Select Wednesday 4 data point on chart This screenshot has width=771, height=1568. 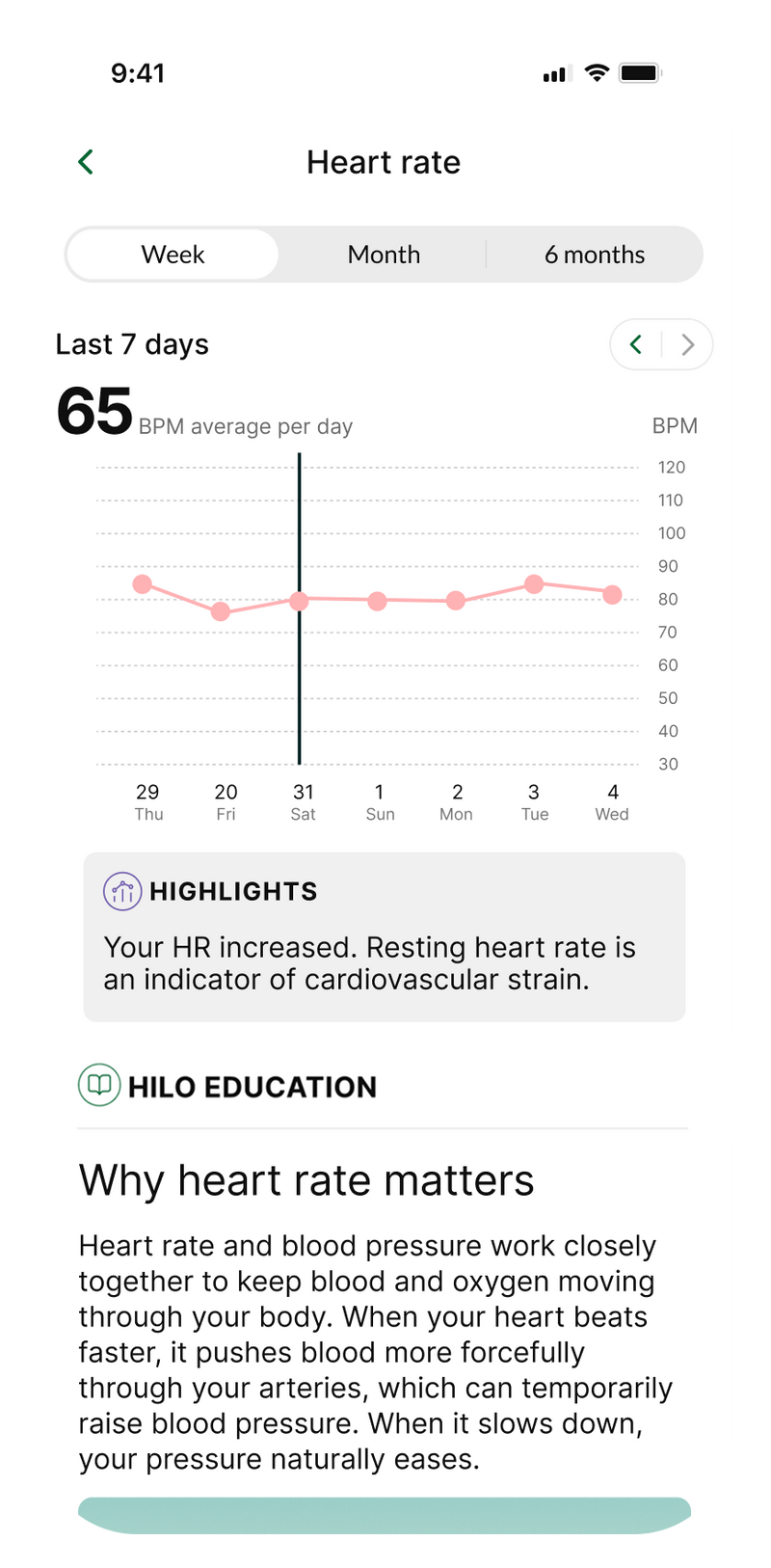point(612,595)
